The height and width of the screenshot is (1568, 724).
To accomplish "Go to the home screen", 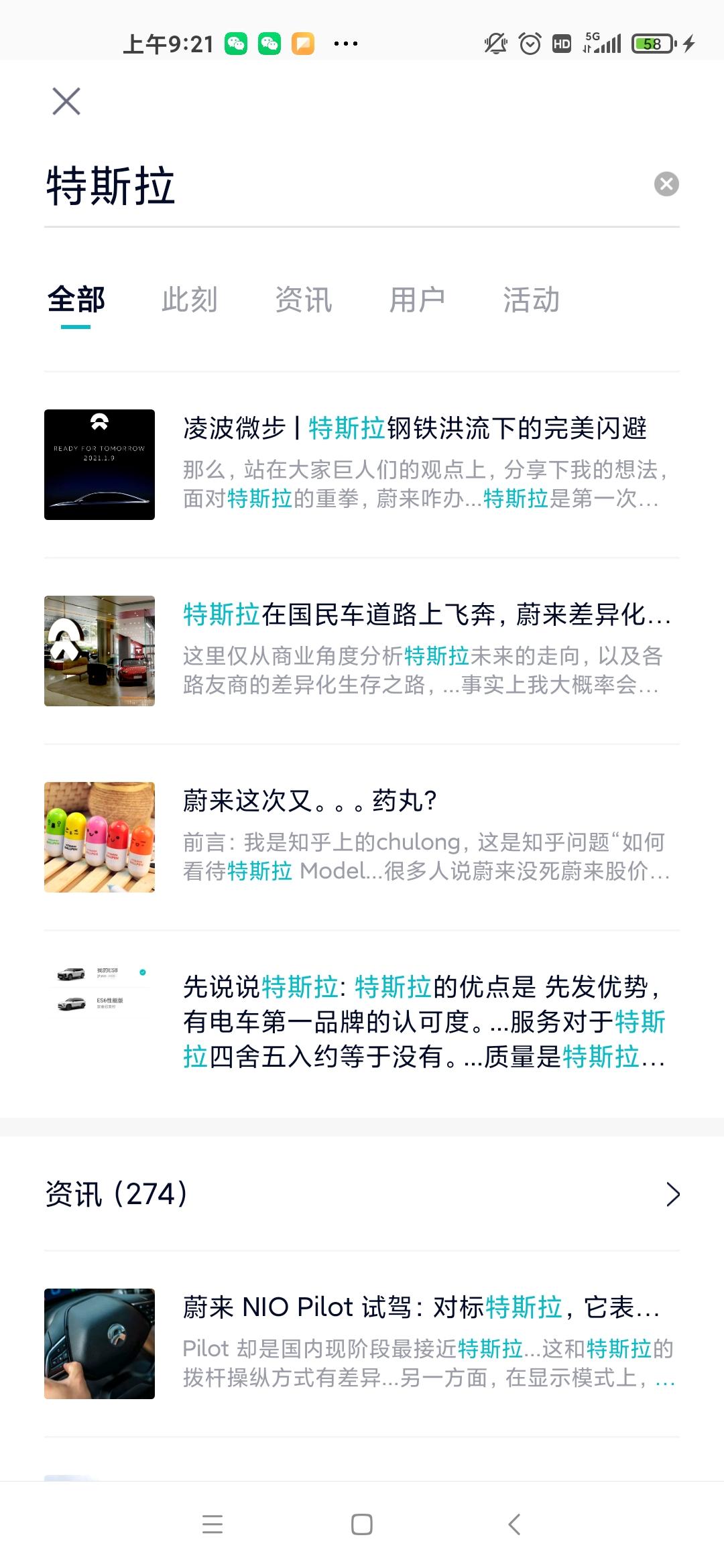I will click(362, 1525).
